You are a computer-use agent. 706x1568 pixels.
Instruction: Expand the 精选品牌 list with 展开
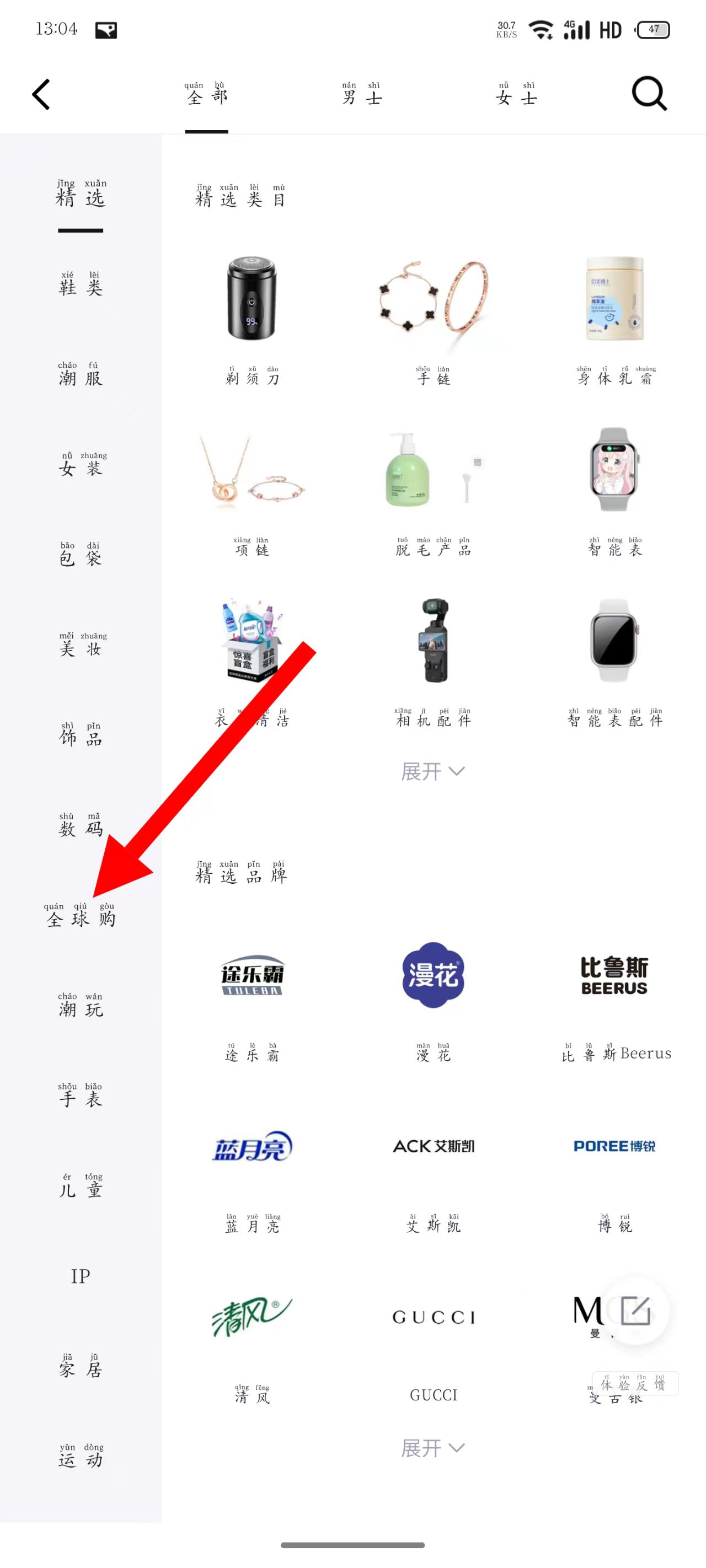click(432, 1448)
